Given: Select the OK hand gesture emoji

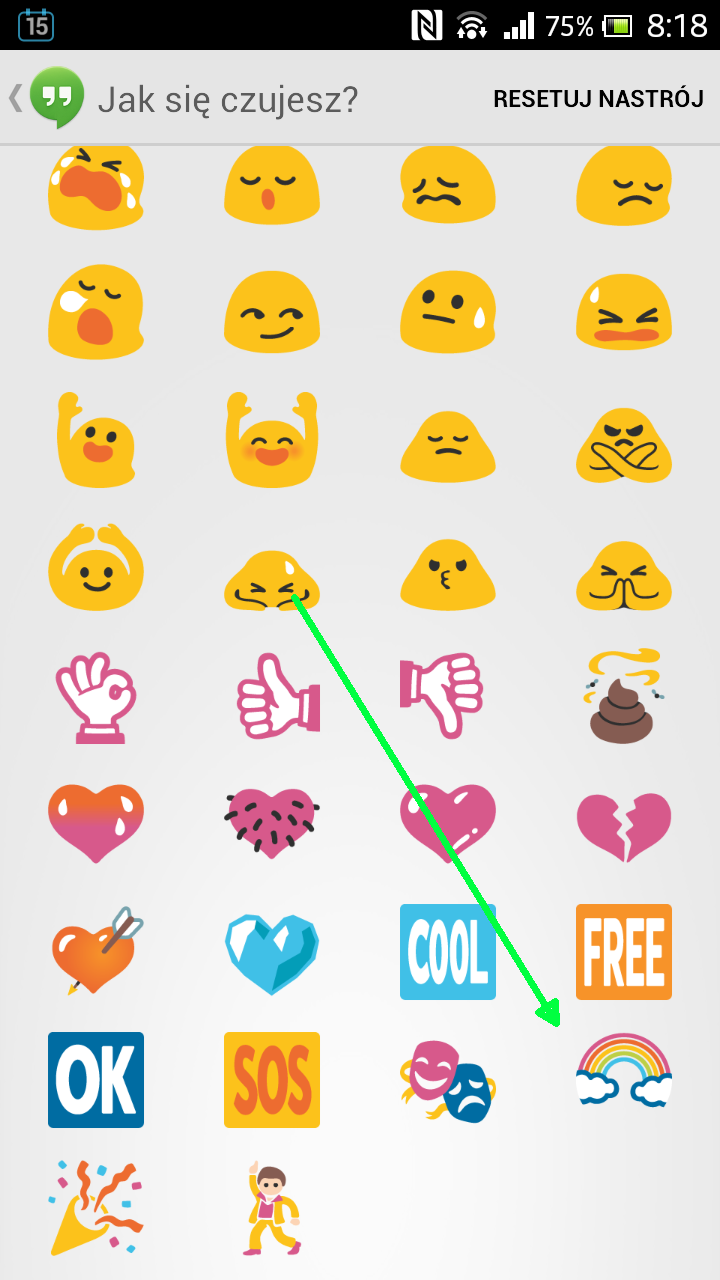Looking at the screenshot, I should click(95, 697).
